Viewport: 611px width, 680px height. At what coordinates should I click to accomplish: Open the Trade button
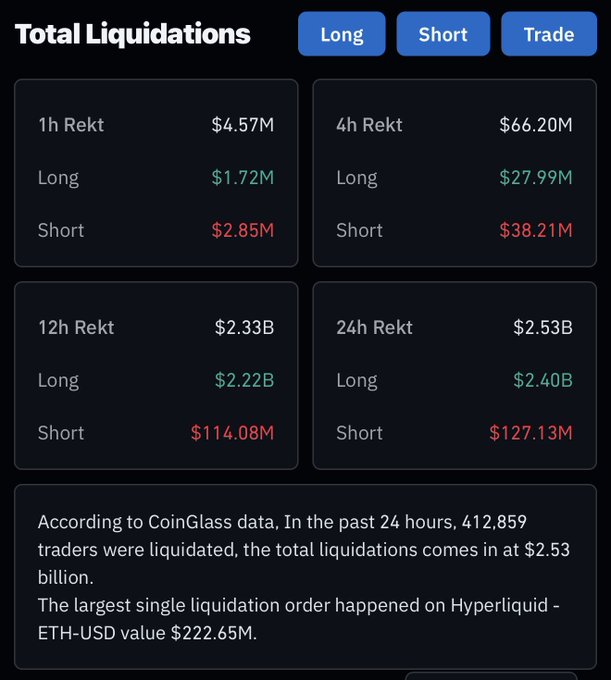[x=548, y=34]
